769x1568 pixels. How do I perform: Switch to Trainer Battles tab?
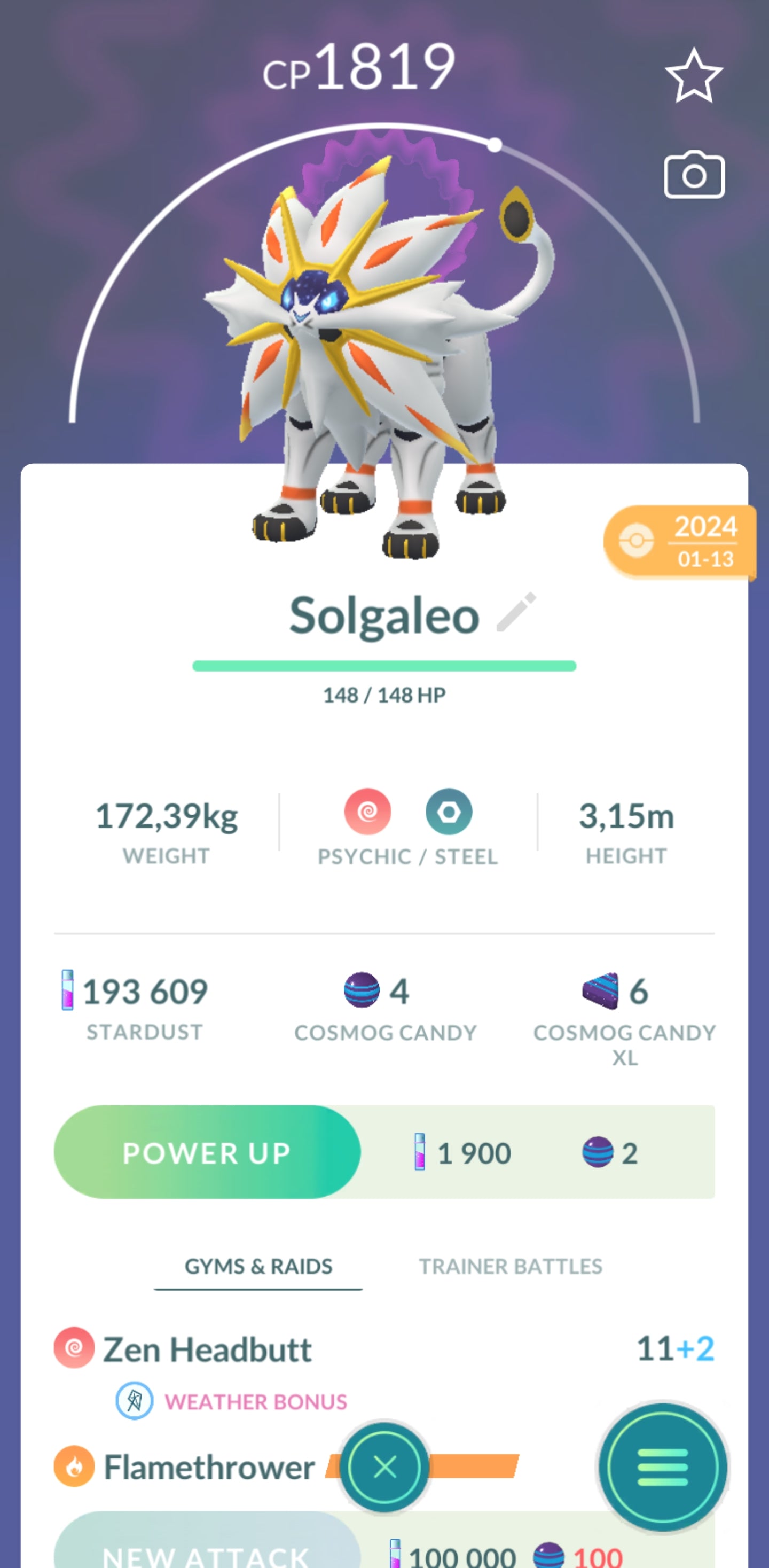point(510,1267)
